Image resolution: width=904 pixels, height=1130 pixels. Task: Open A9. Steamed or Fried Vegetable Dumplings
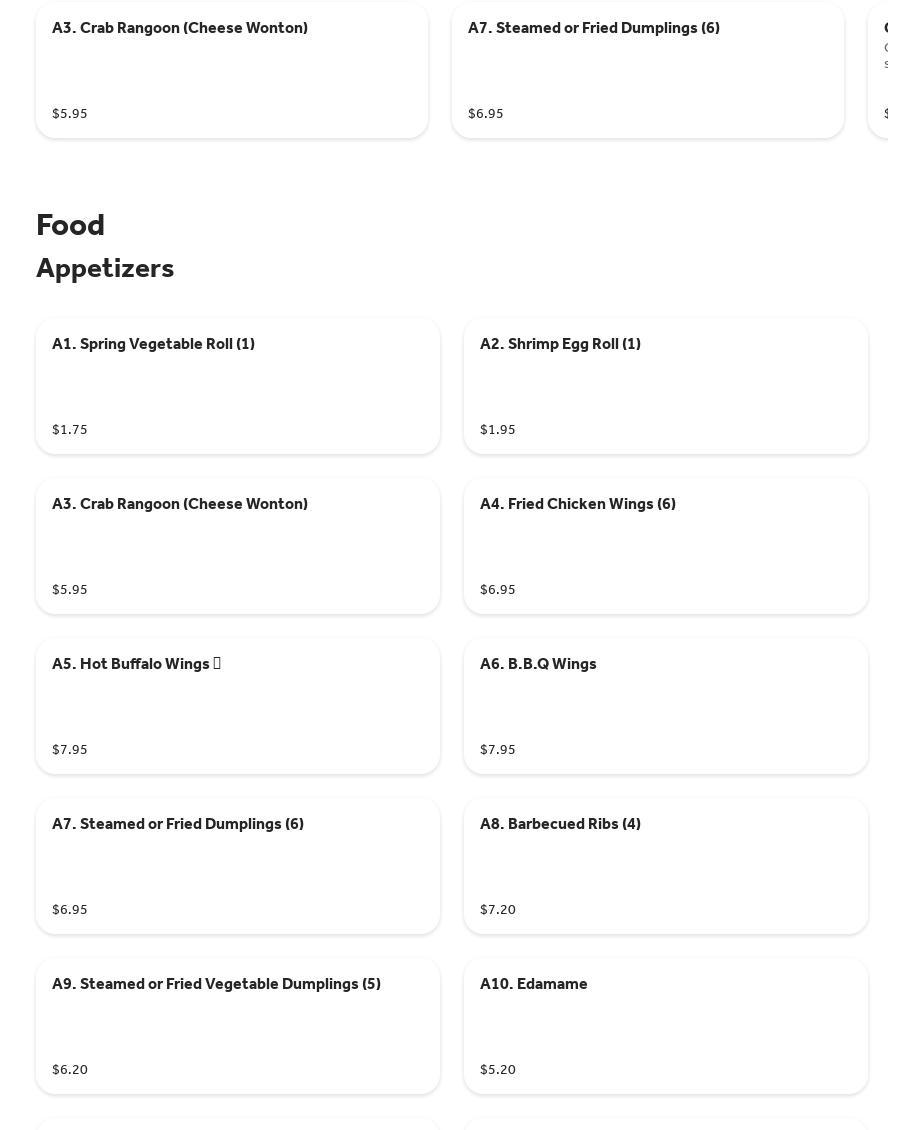238,1026
